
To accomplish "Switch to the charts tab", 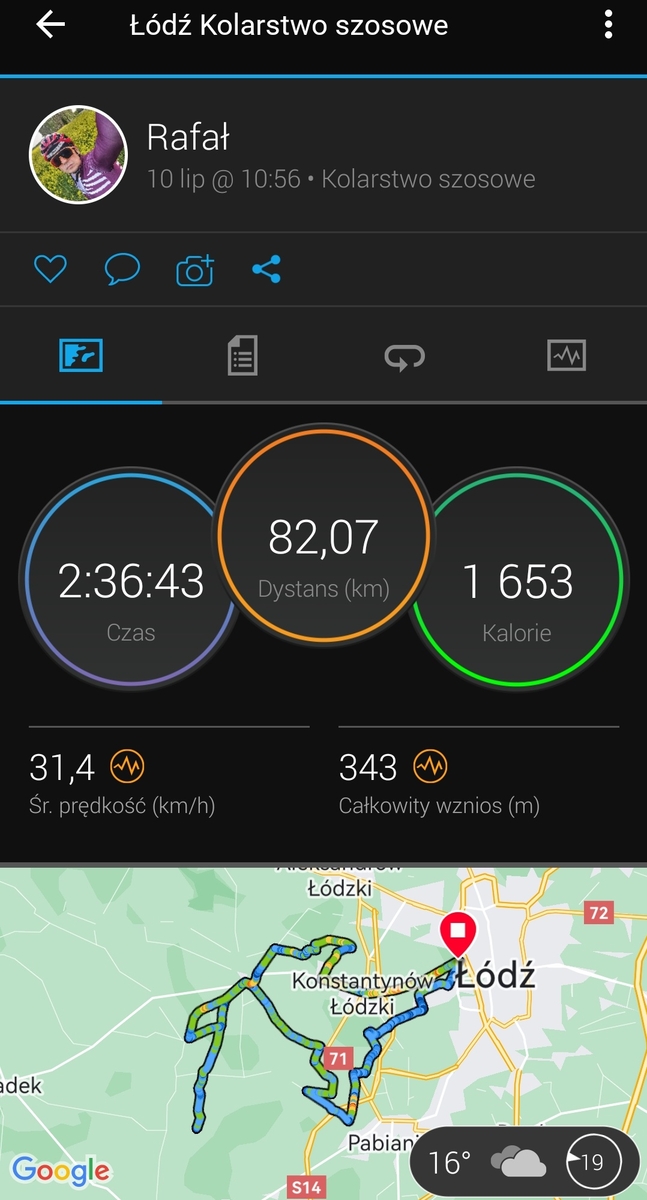I will pos(566,356).
